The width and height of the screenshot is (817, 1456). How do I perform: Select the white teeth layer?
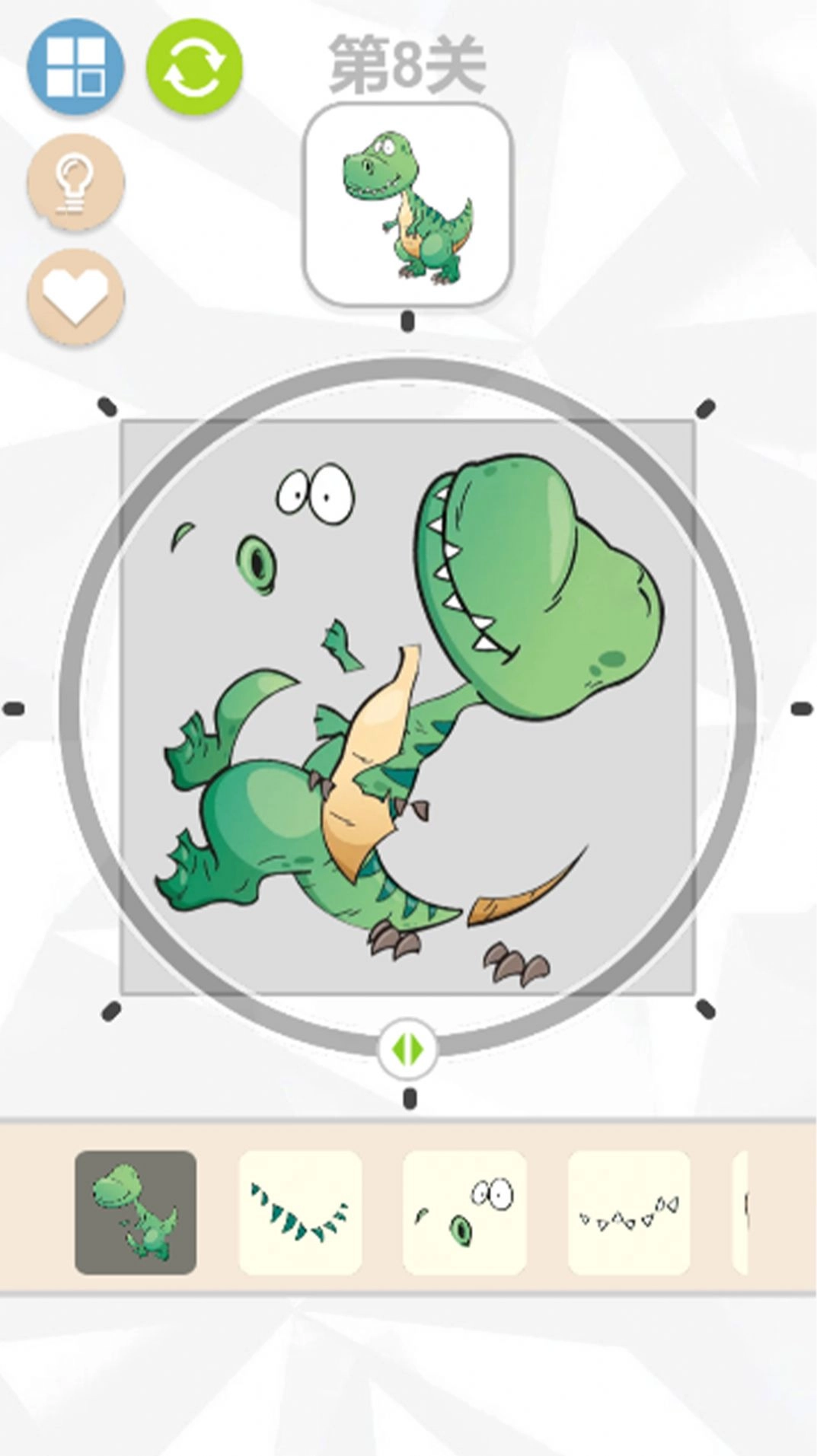point(629,1212)
